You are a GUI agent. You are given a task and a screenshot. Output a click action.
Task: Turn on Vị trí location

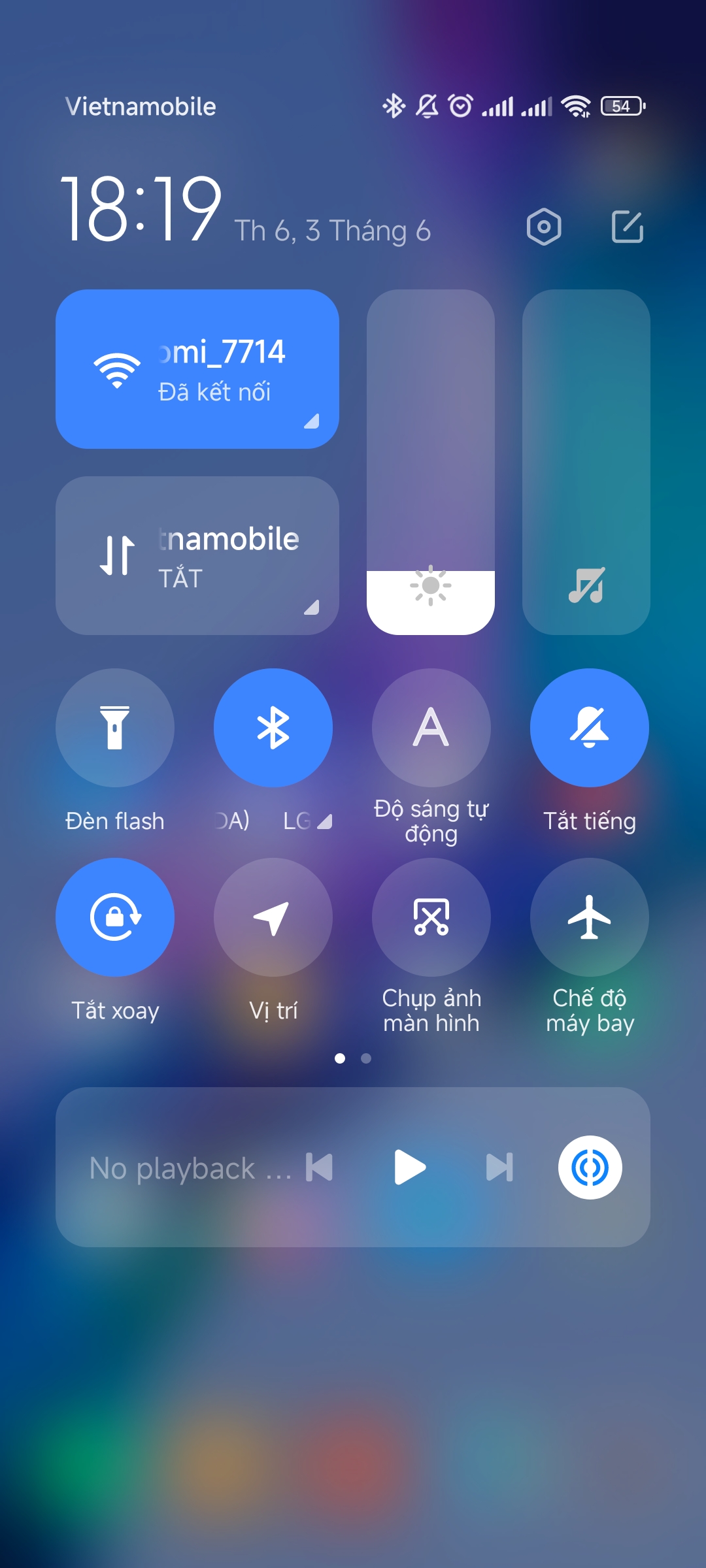pyautogui.click(x=273, y=917)
